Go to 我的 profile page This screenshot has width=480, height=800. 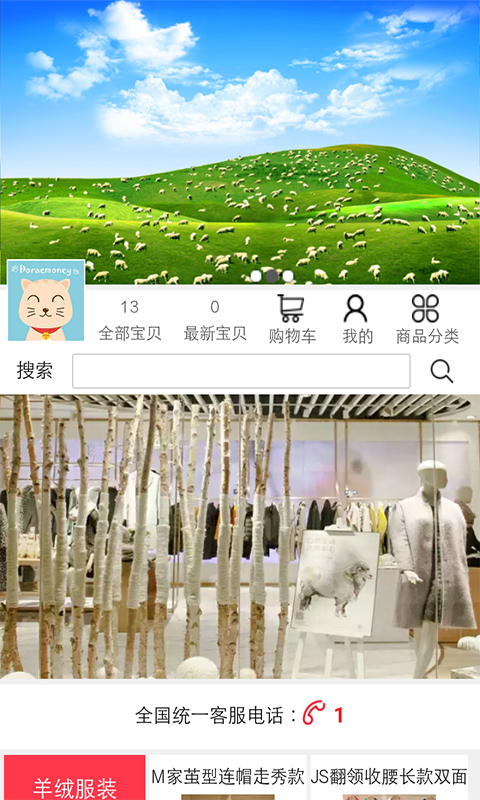click(357, 320)
